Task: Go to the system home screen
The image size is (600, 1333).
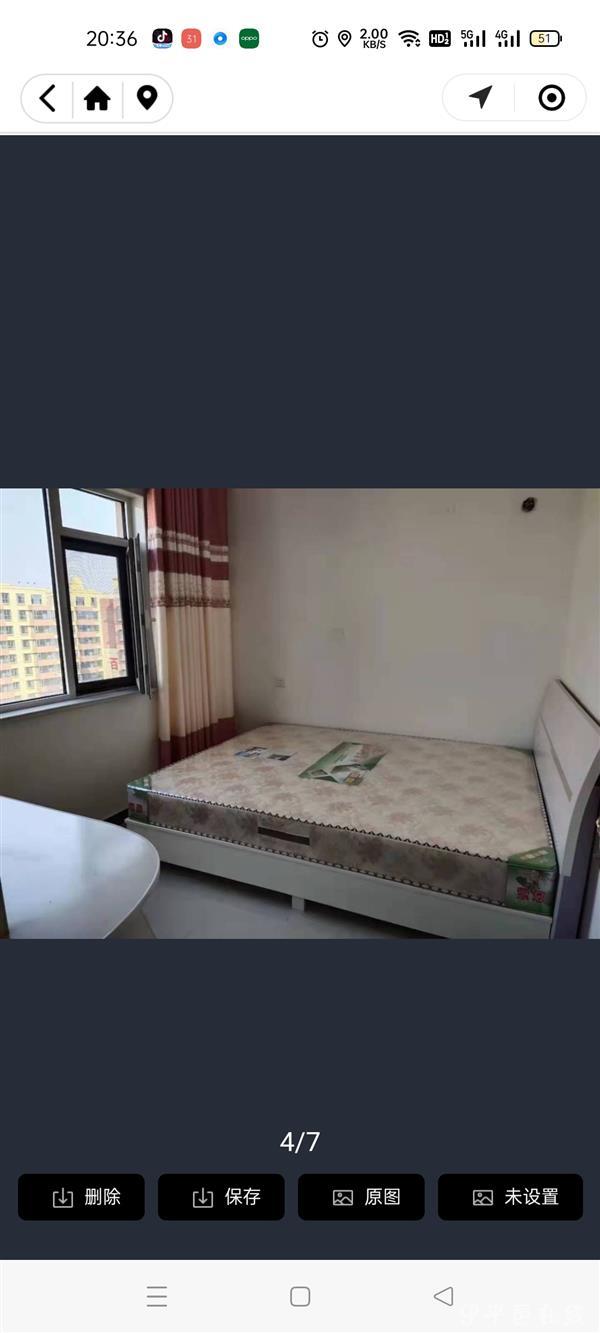Action: (x=300, y=1296)
